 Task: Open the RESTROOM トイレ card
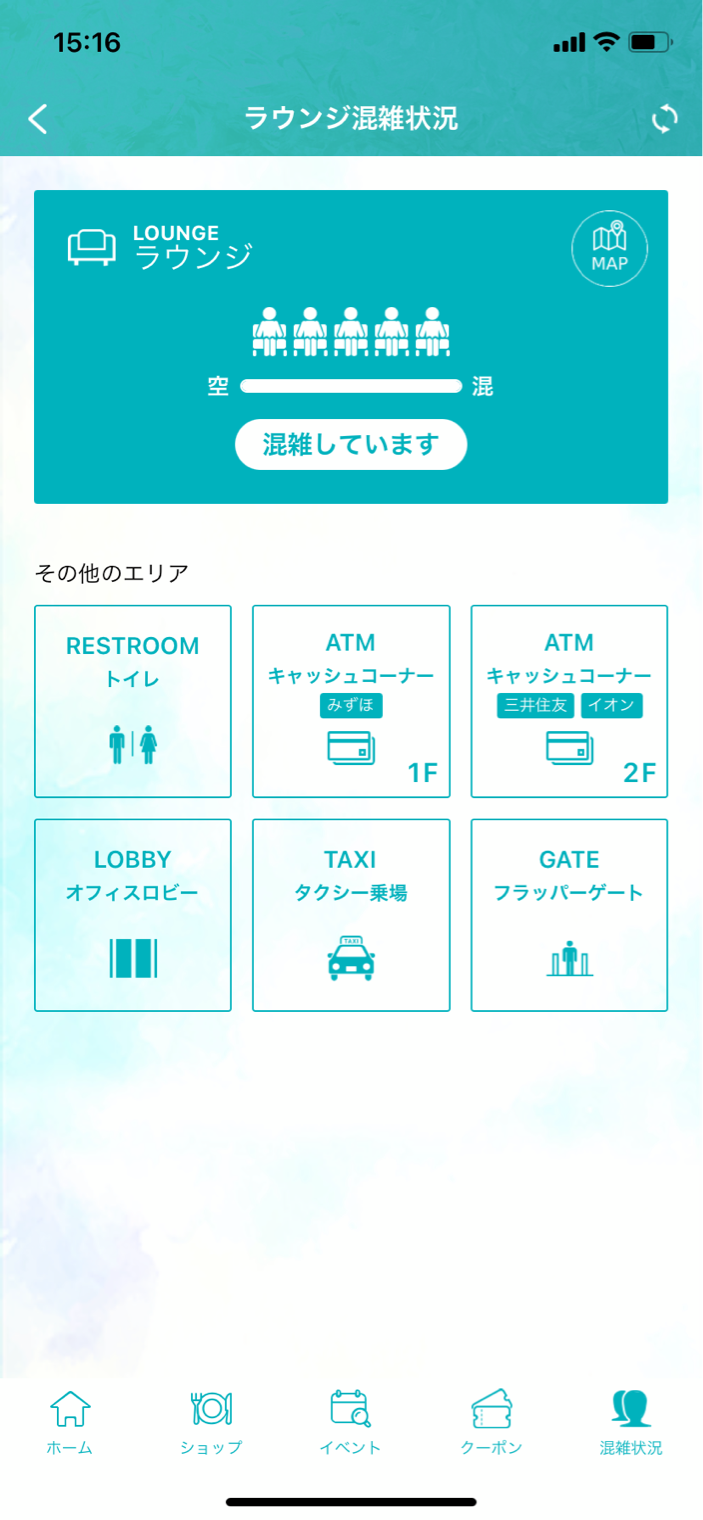(x=133, y=701)
